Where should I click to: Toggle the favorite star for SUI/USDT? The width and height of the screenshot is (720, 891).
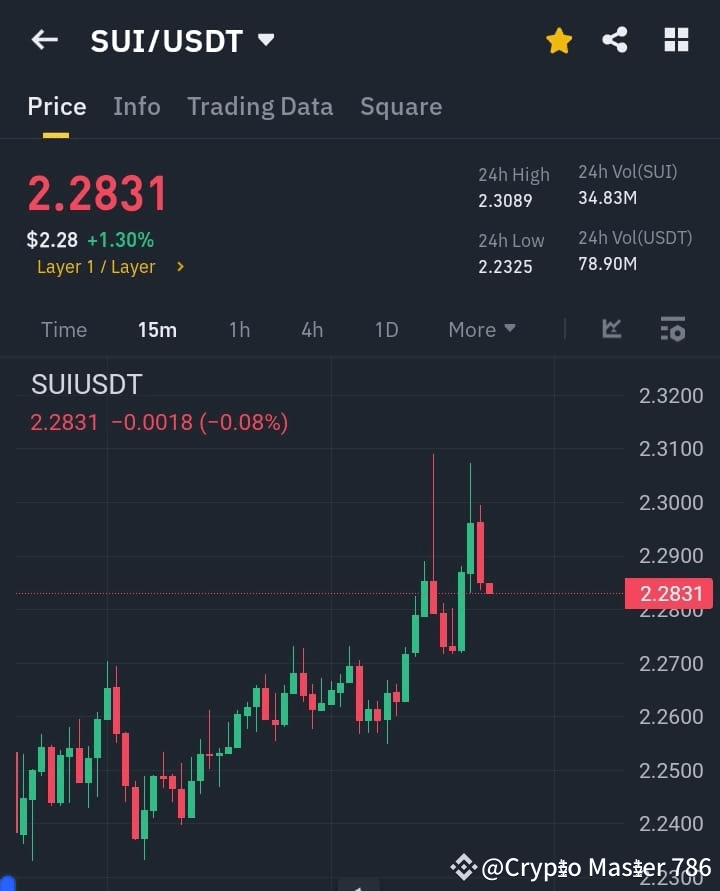pyautogui.click(x=558, y=40)
